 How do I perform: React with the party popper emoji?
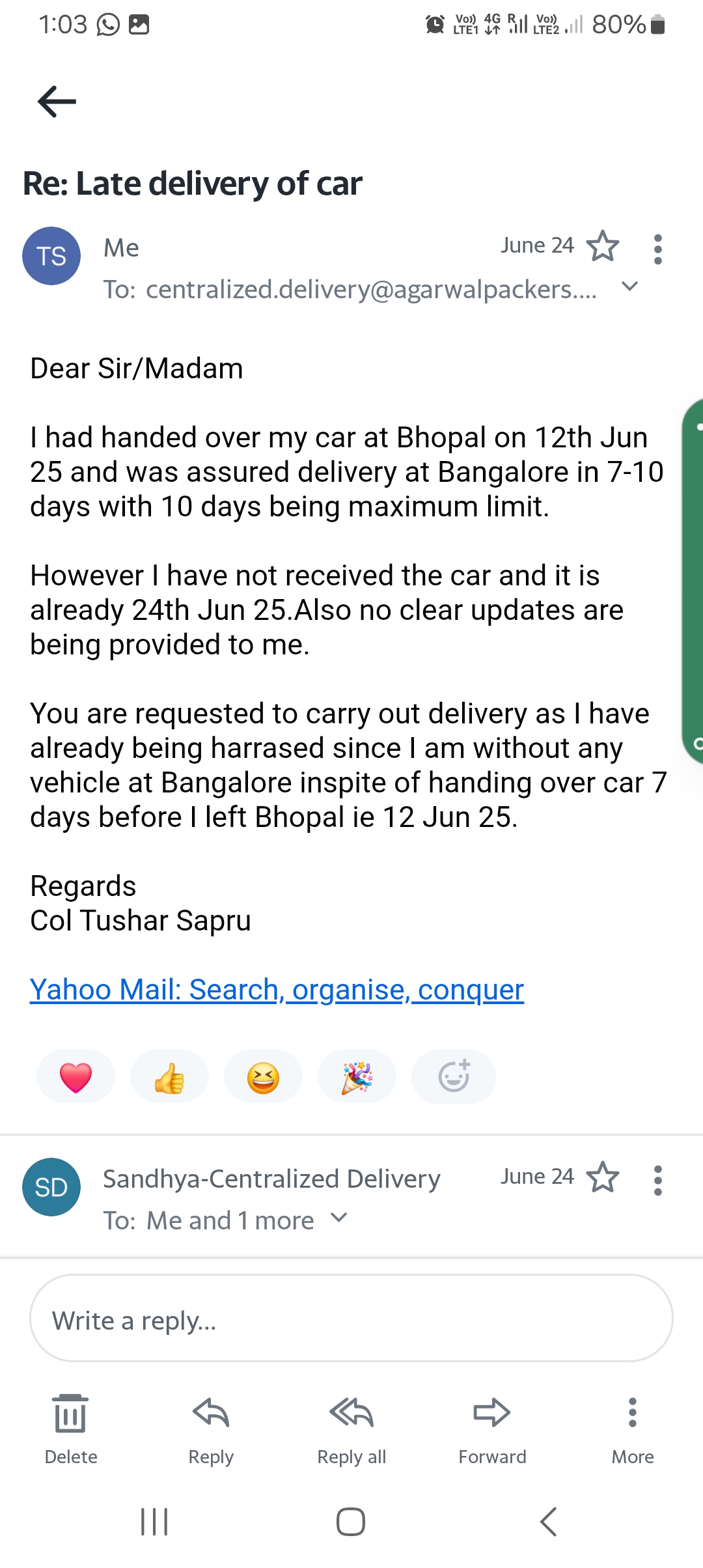pyautogui.click(x=357, y=1076)
